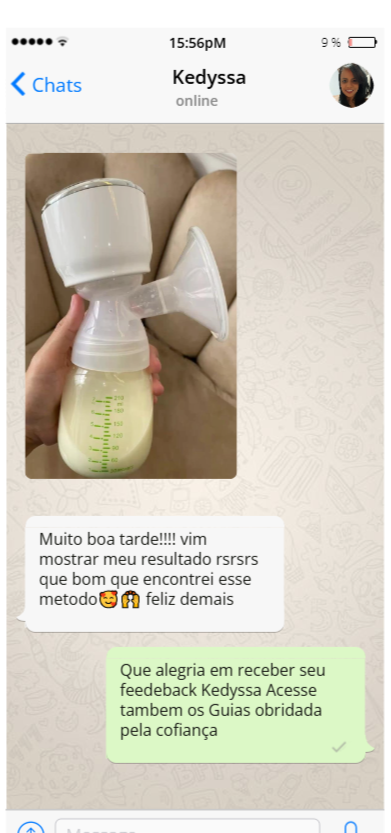This screenshot has height=833, width=391.
Task: Tap the attach upload icon
Action: tap(31, 828)
